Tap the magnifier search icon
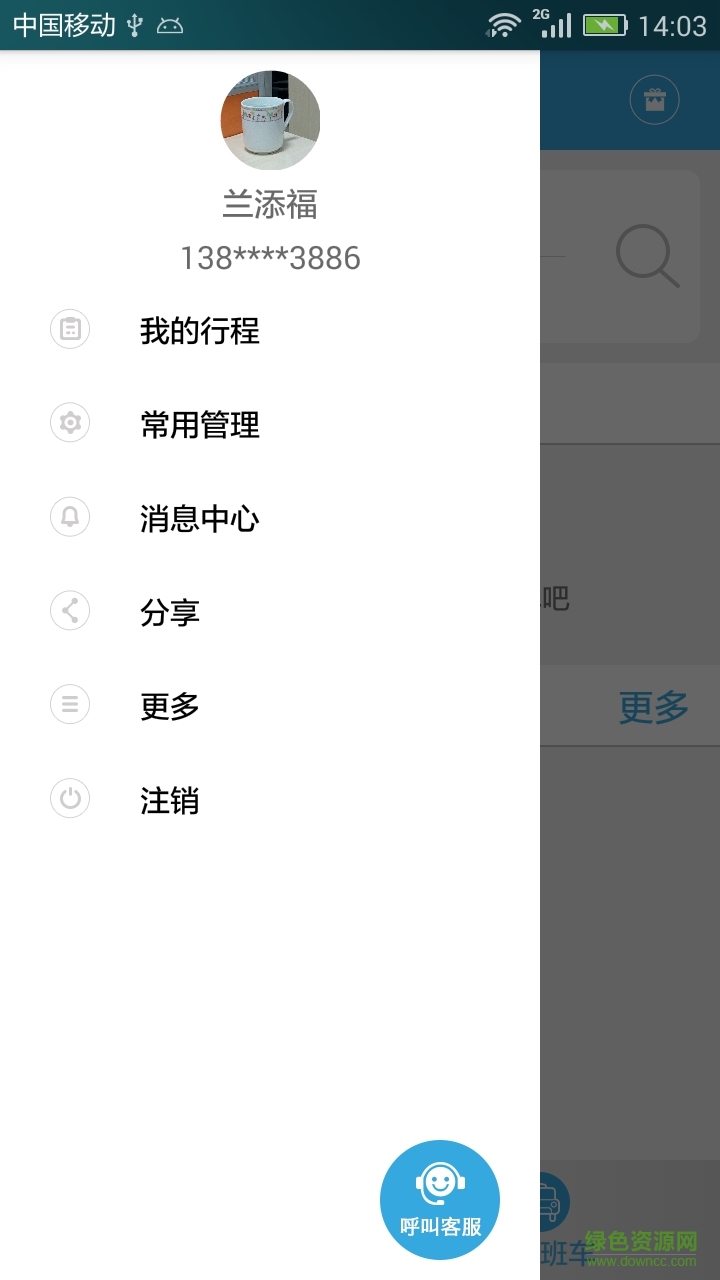Image resolution: width=720 pixels, height=1280 pixels. (648, 257)
